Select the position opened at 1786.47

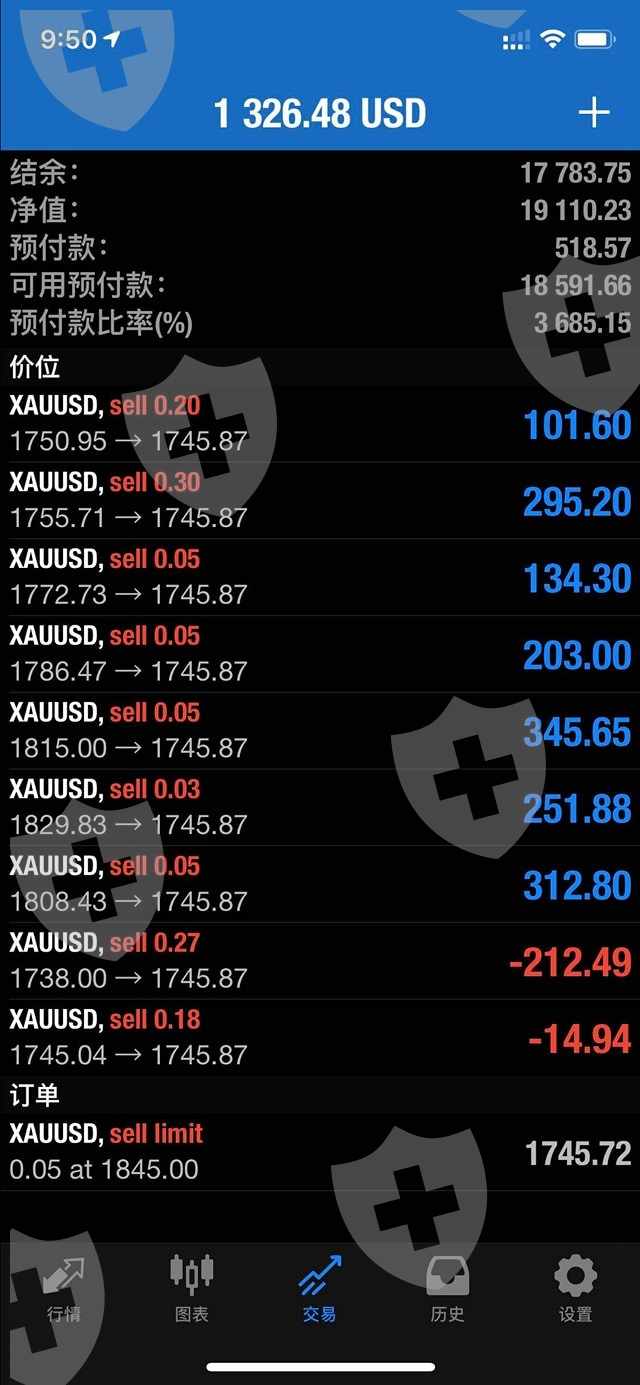coord(320,654)
